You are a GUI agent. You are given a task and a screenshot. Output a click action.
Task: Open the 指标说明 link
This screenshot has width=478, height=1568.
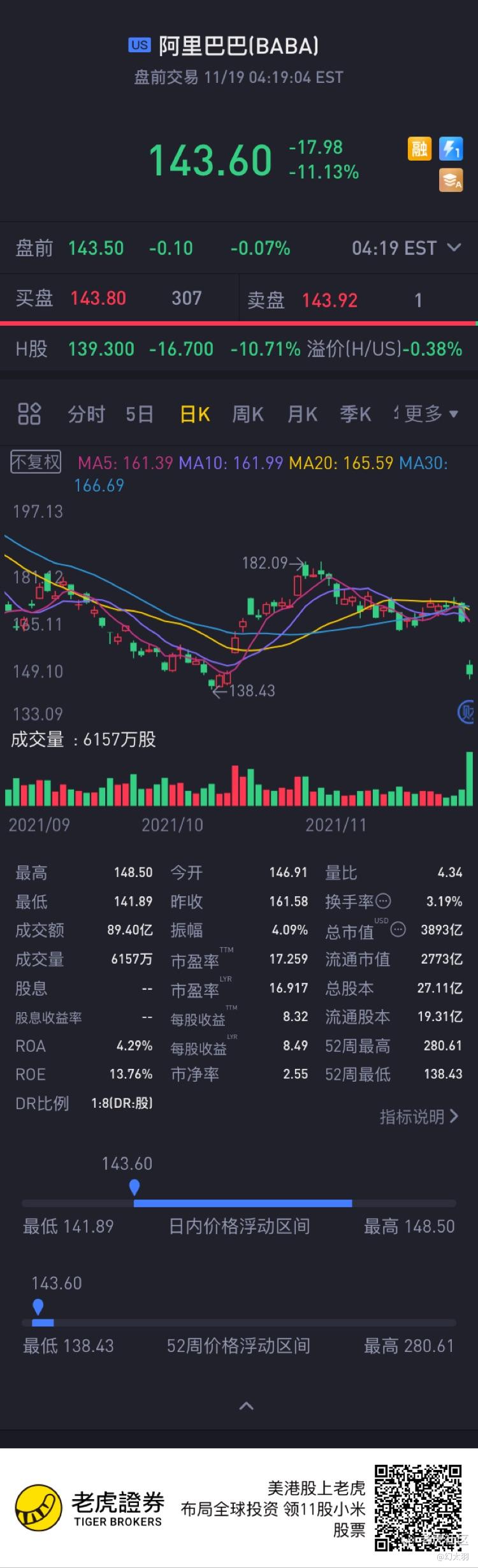pos(419,1116)
